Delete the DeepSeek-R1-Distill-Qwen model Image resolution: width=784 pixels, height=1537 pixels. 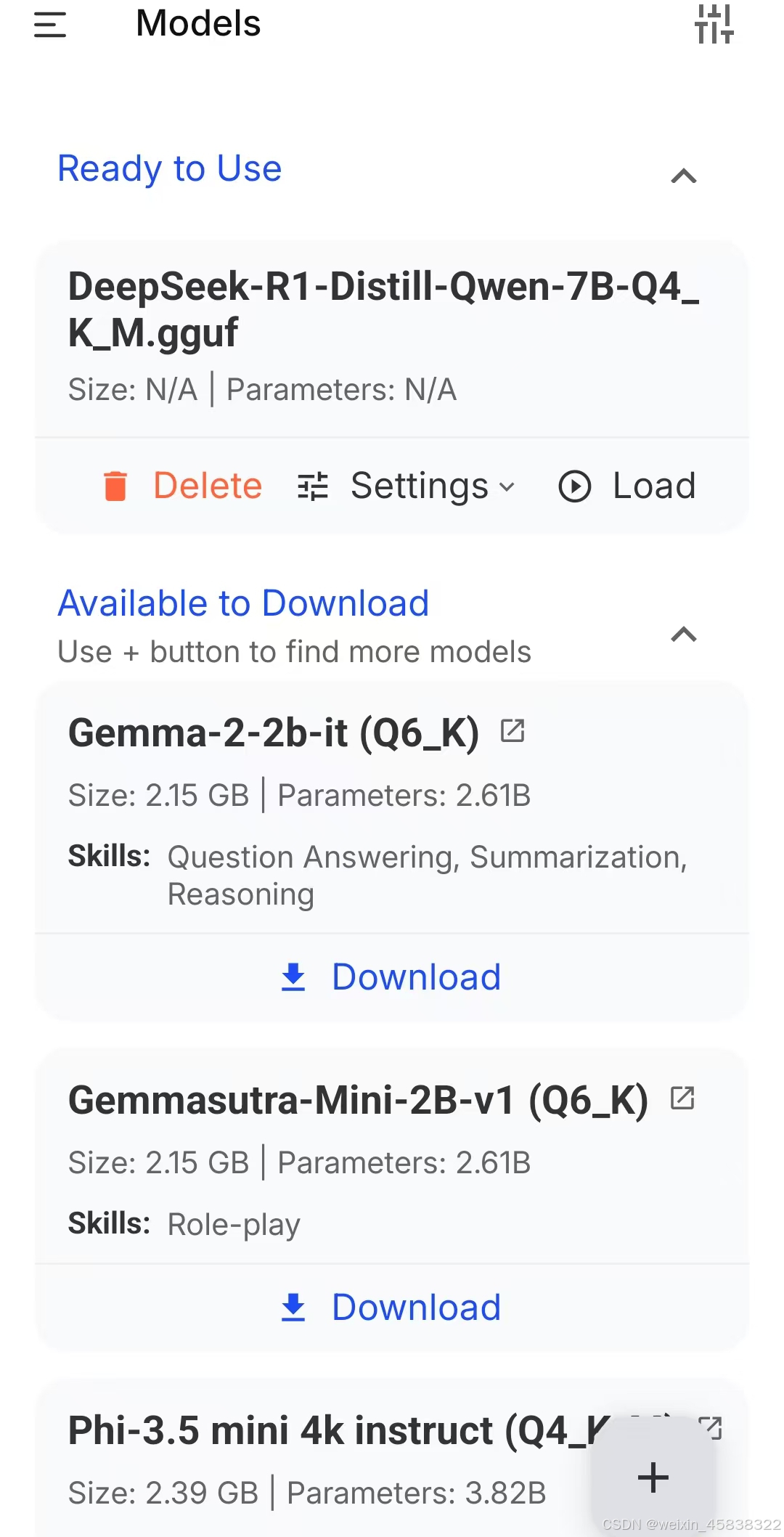(182, 486)
